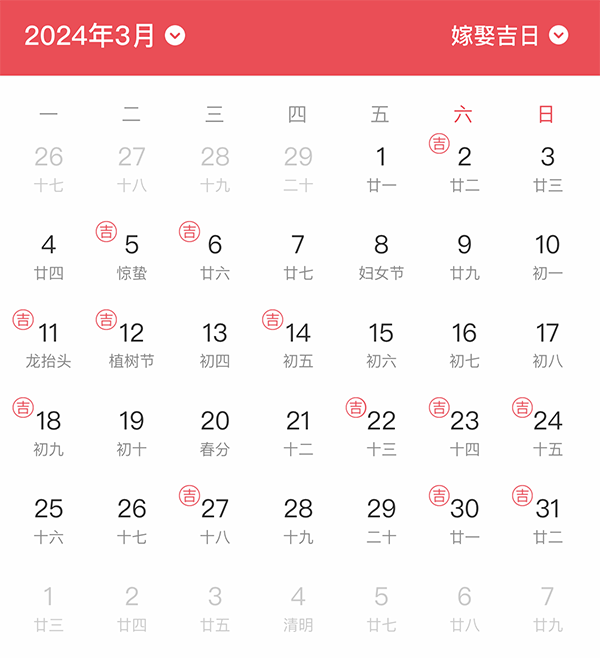Select March 20 春分
600x658 pixels.
215,431
